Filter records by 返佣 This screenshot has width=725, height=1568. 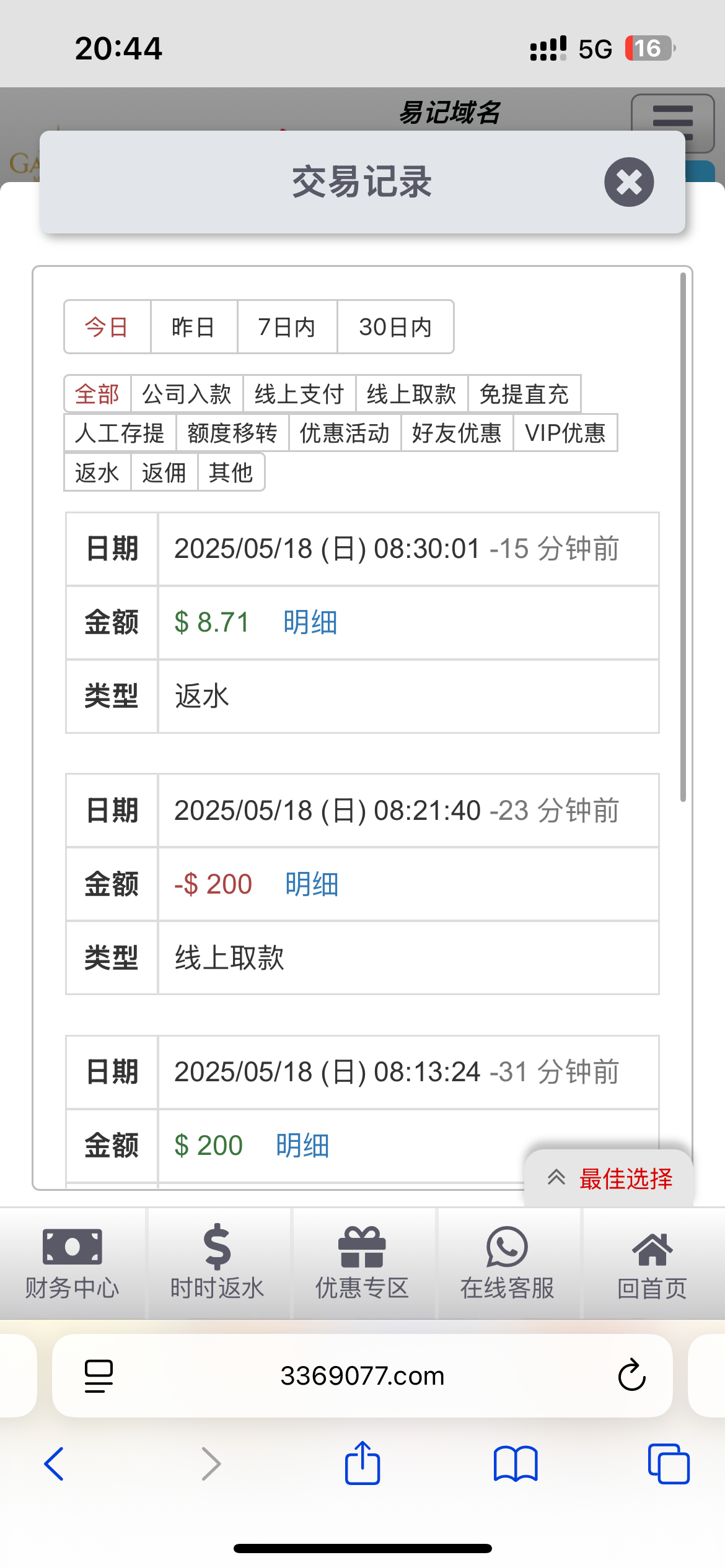(164, 473)
